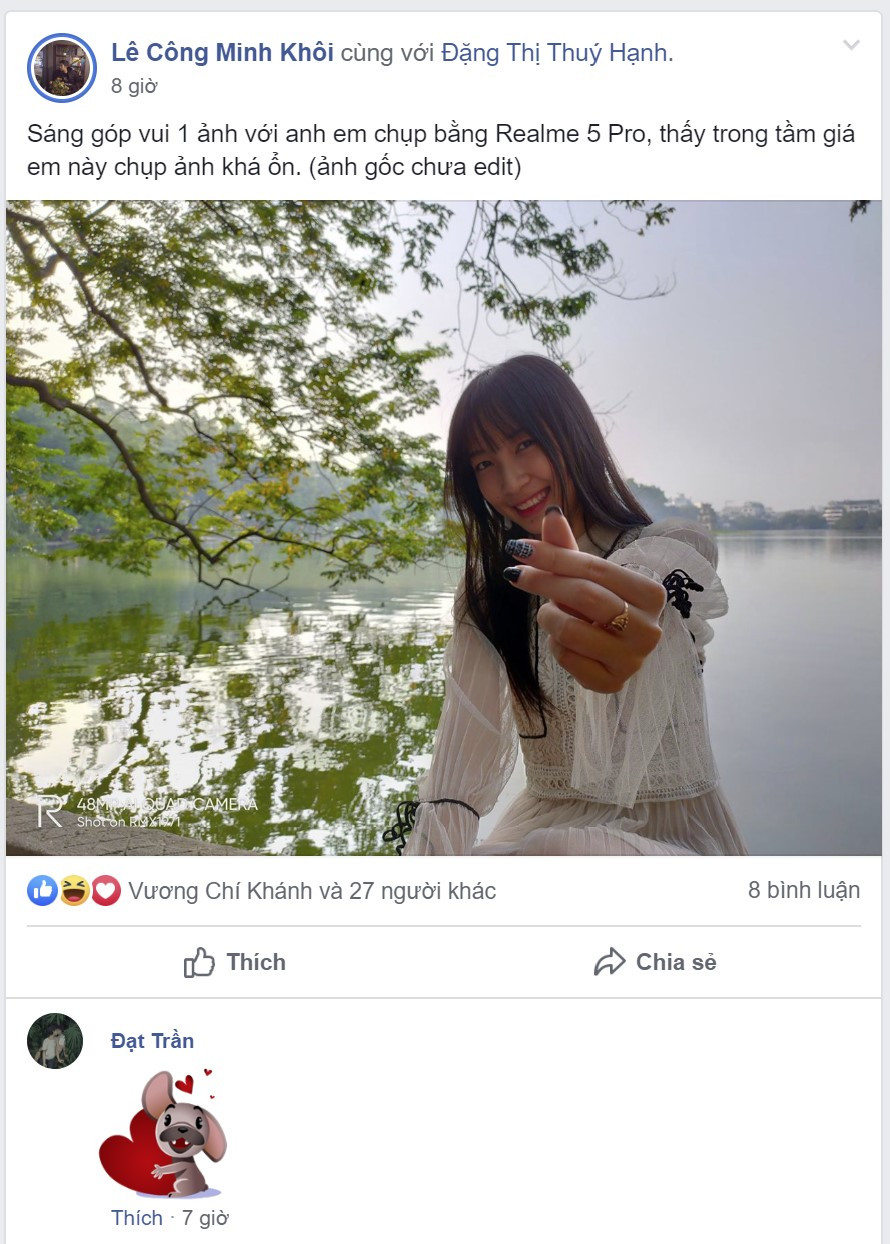890x1244 pixels.
Task: Like Đạt Trần's sticker comment
Action: (x=137, y=1218)
